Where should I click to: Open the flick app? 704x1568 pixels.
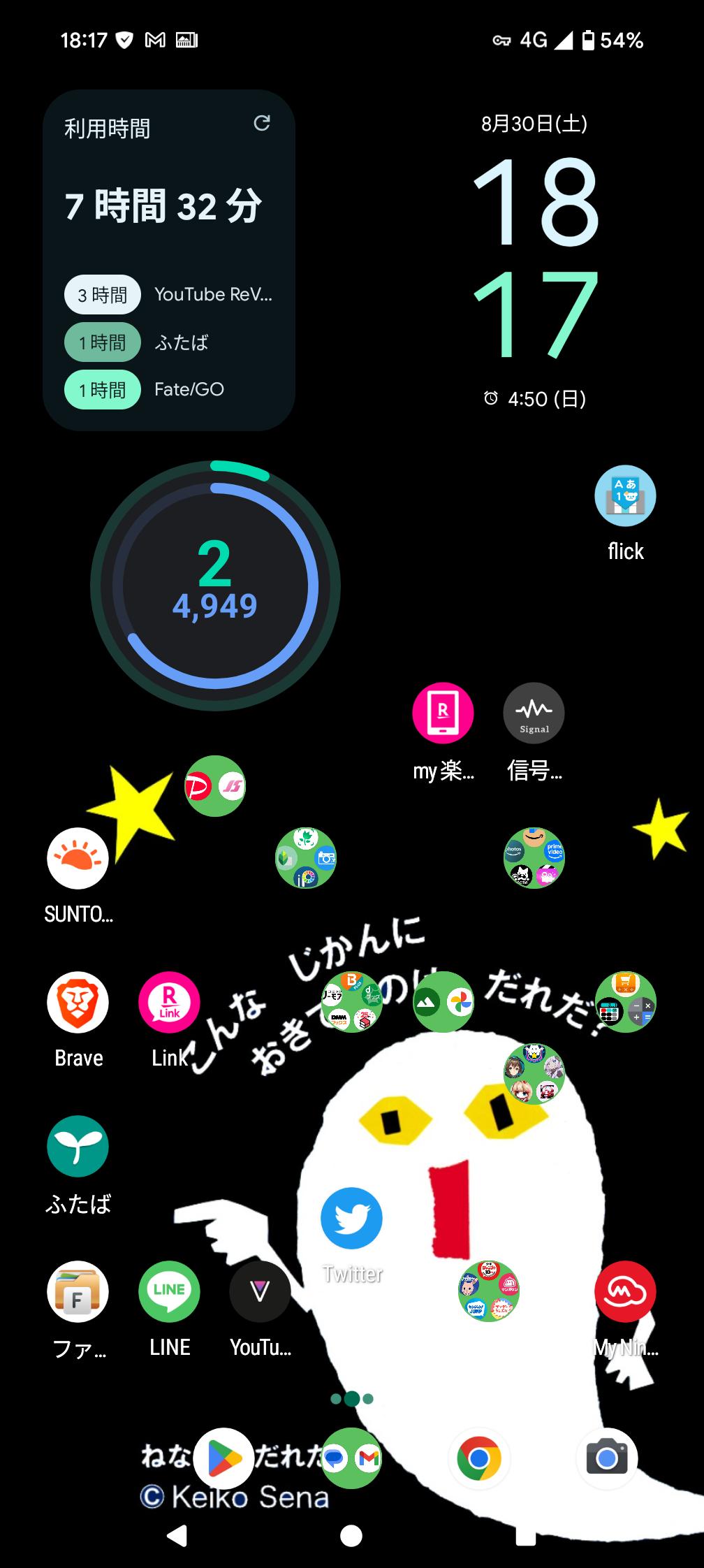(625, 496)
